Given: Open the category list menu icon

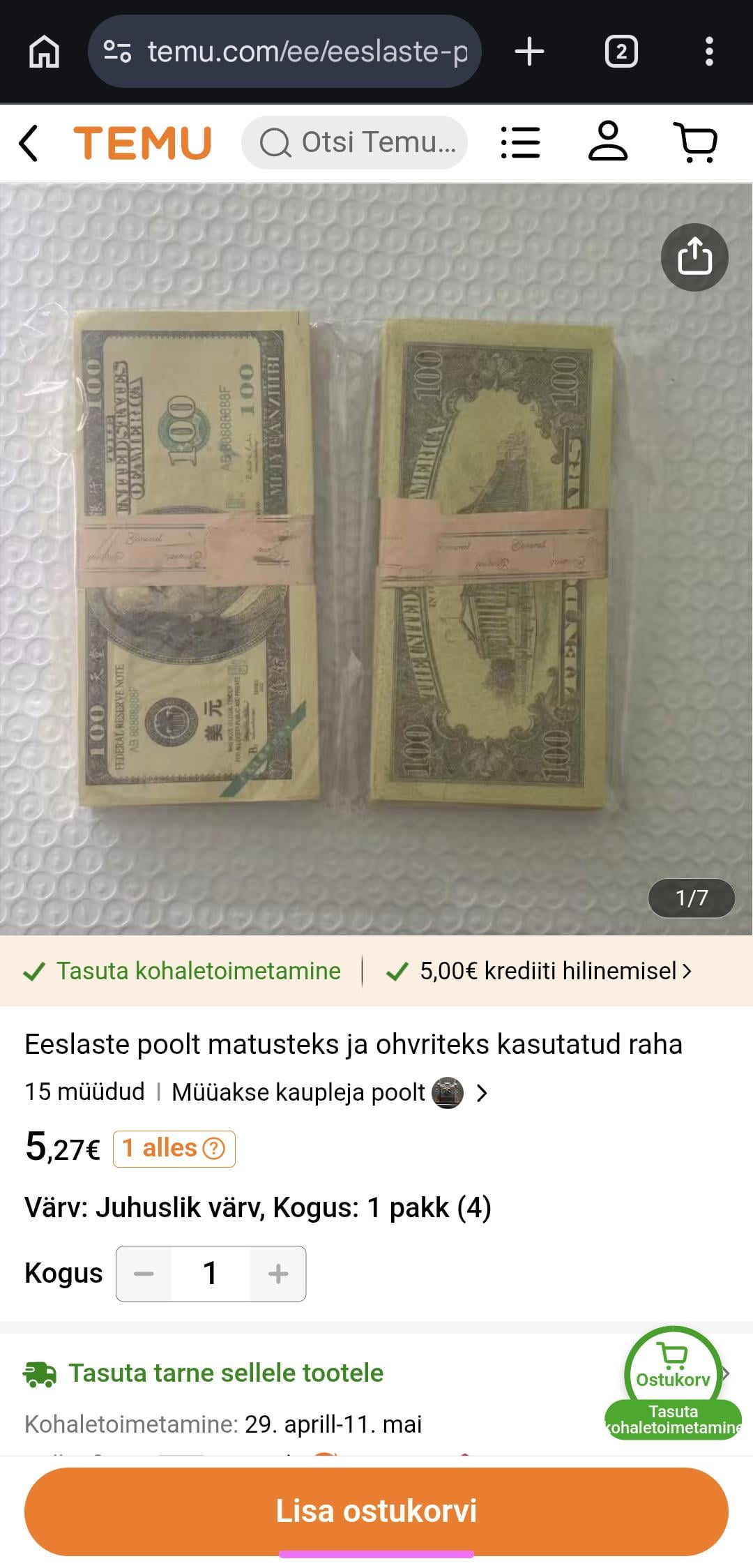Looking at the screenshot, I should click(x=520, y=142).
